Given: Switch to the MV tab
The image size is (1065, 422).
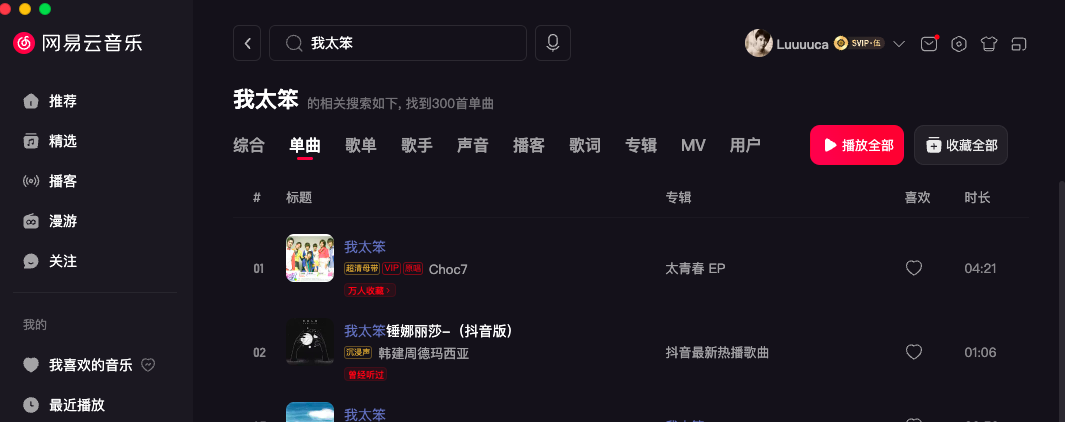Looking at the screenshot, I should [693, 145].
